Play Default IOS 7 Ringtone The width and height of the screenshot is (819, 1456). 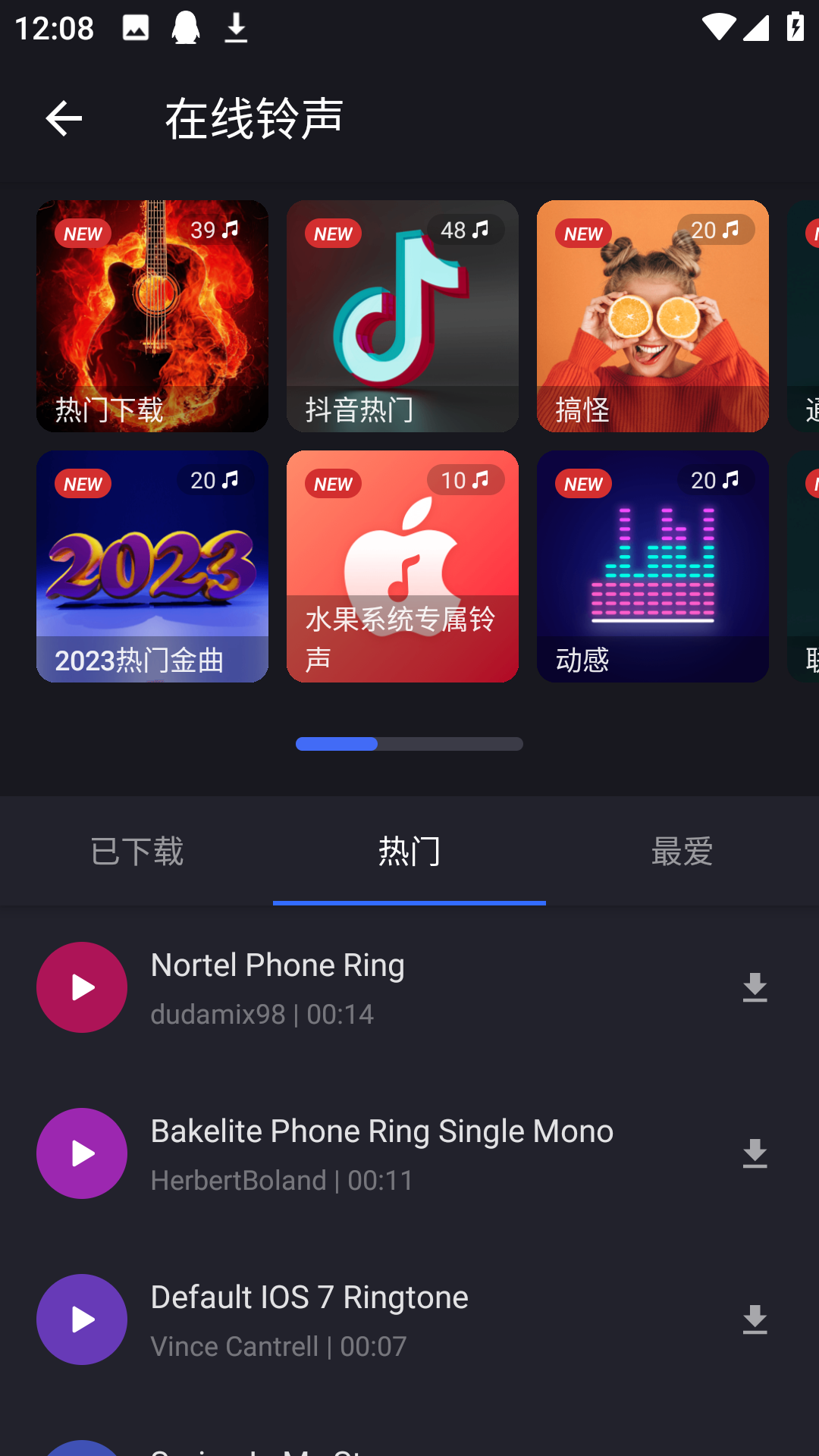[82, 1319]
